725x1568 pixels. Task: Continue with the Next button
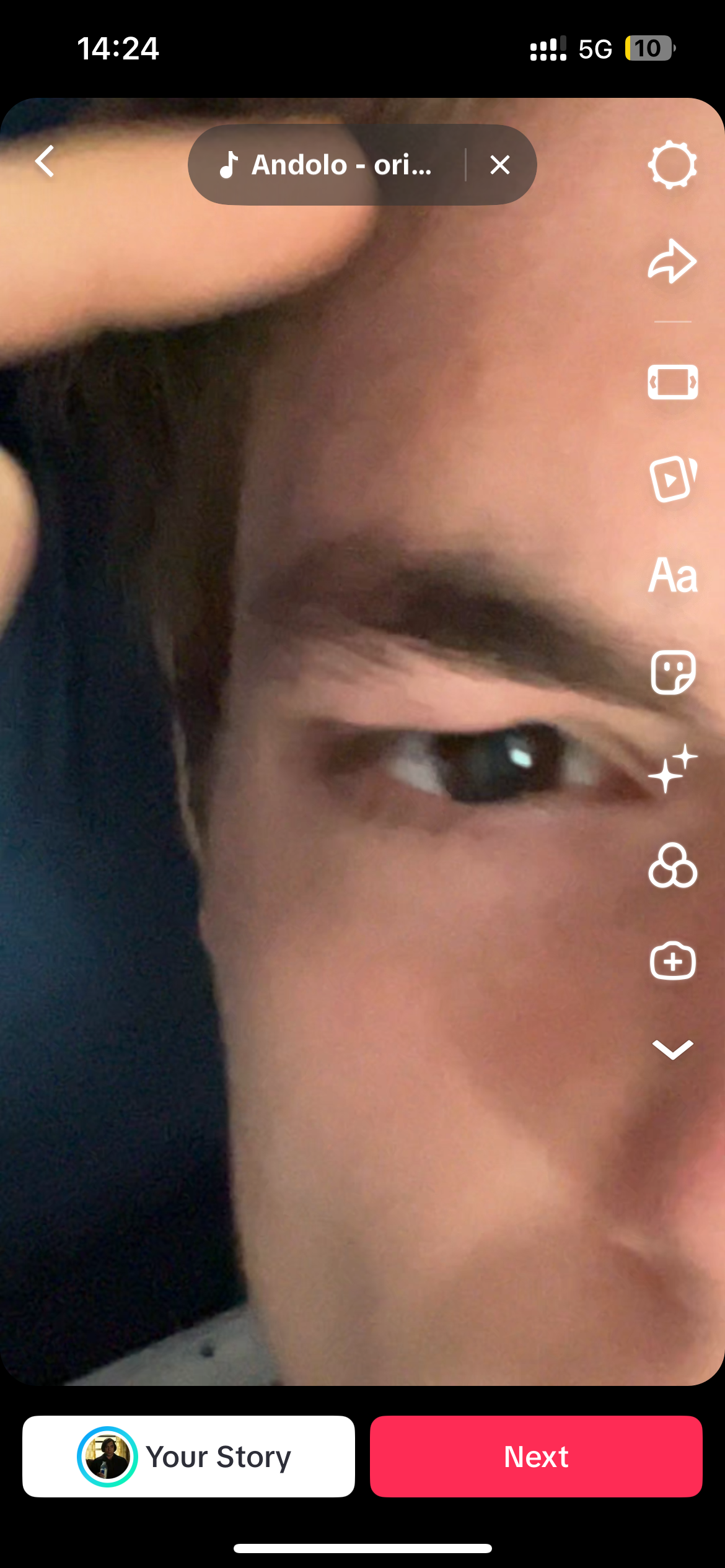(x=536, y=1457)
